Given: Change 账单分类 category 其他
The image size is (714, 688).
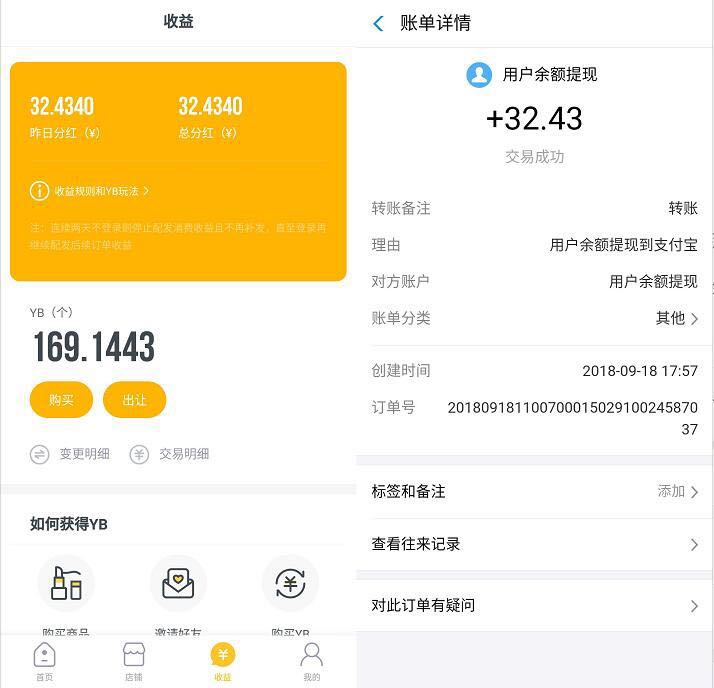Looking at the screenshot, I should point(676,318).
